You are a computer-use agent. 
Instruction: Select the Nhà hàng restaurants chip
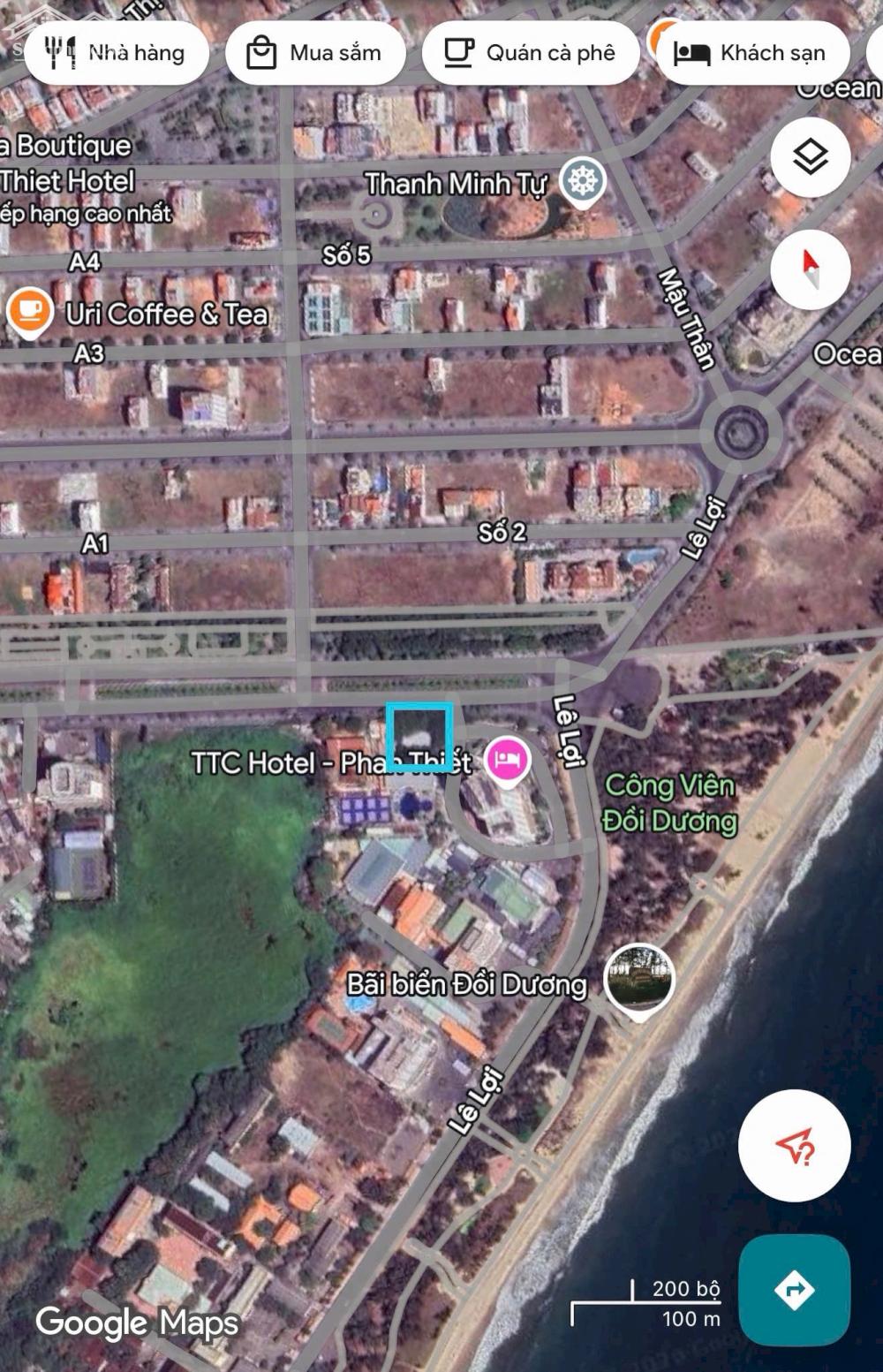[117, 53]
